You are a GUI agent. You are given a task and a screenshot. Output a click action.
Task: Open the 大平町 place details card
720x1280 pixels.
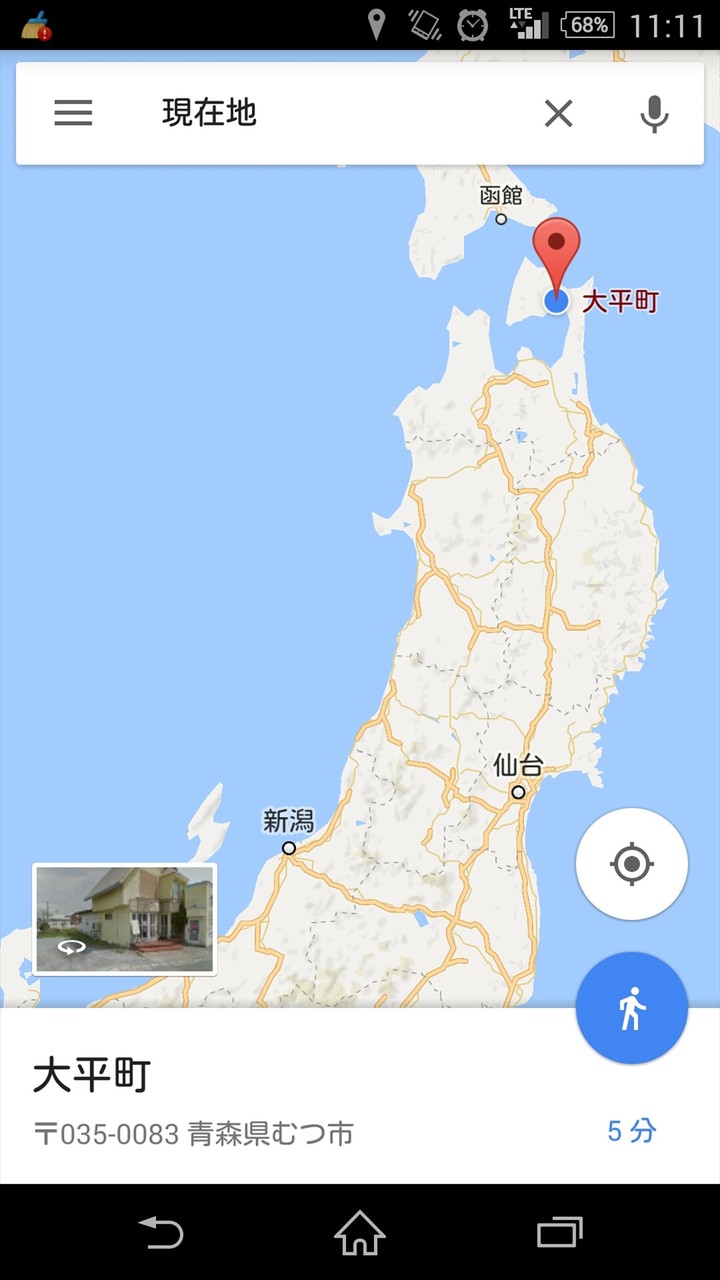click(x=360, y=1096)
